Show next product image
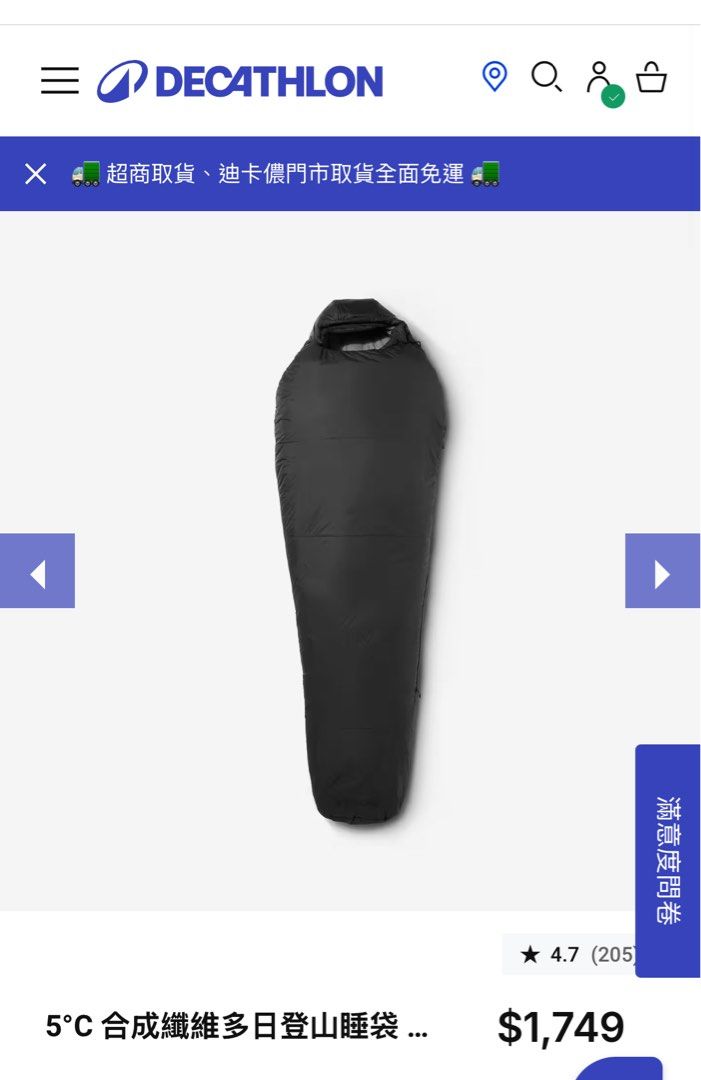The height and width of the screenshot is (1080, 701). [x=662, y=571]
